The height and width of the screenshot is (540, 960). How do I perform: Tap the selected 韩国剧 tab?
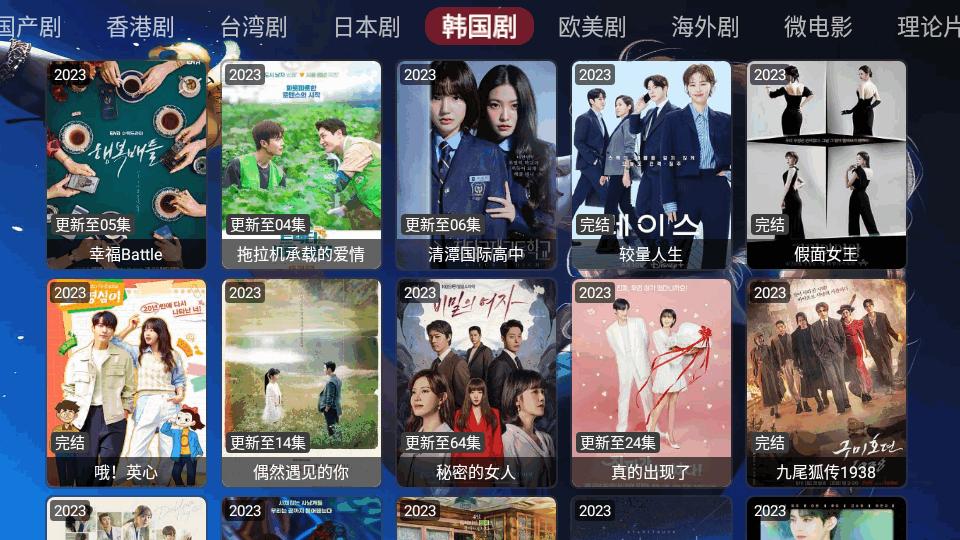point(479,27)
